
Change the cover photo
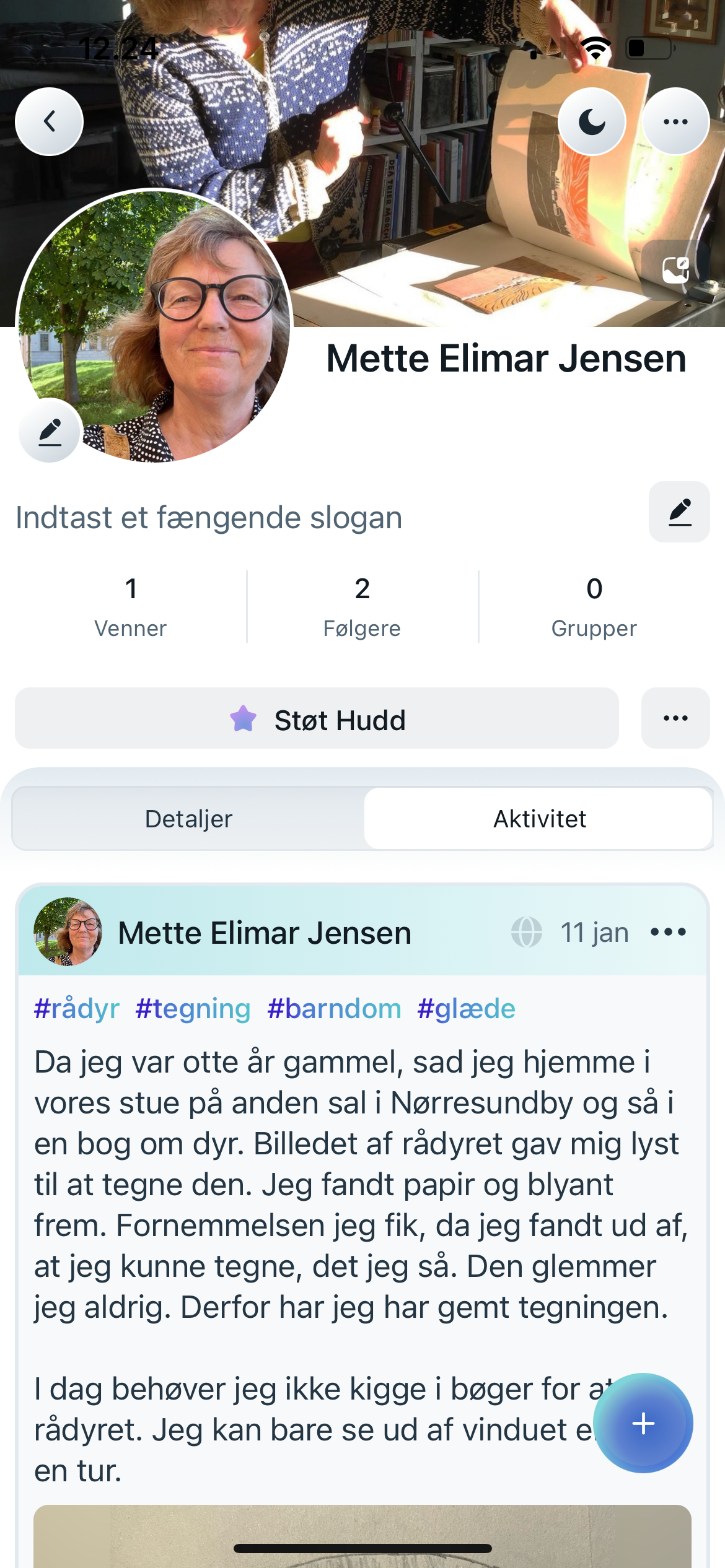(675, 270)
